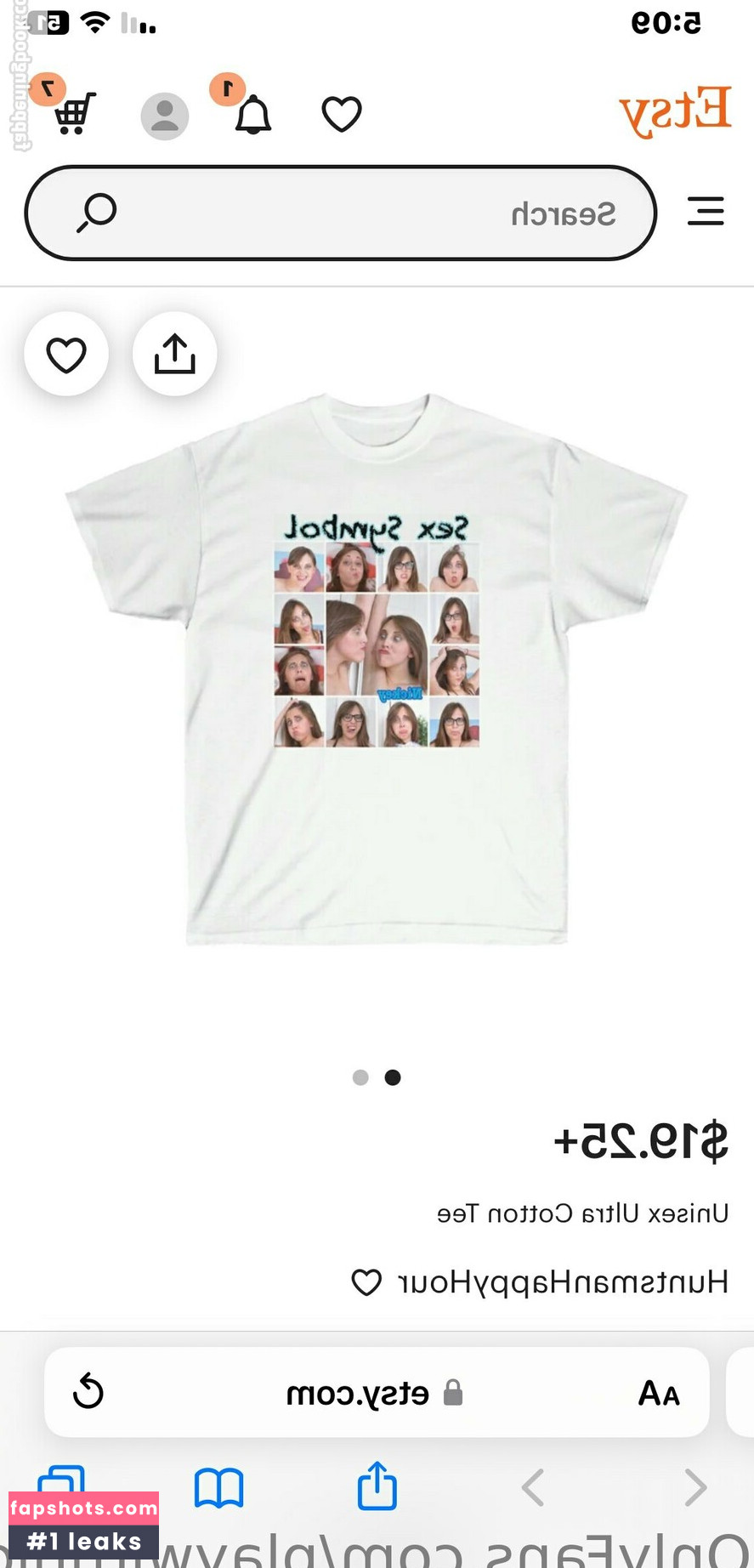Screen dimensions: 754x1568
Task: Open the account profile icon
Action: tap(164, 116)
